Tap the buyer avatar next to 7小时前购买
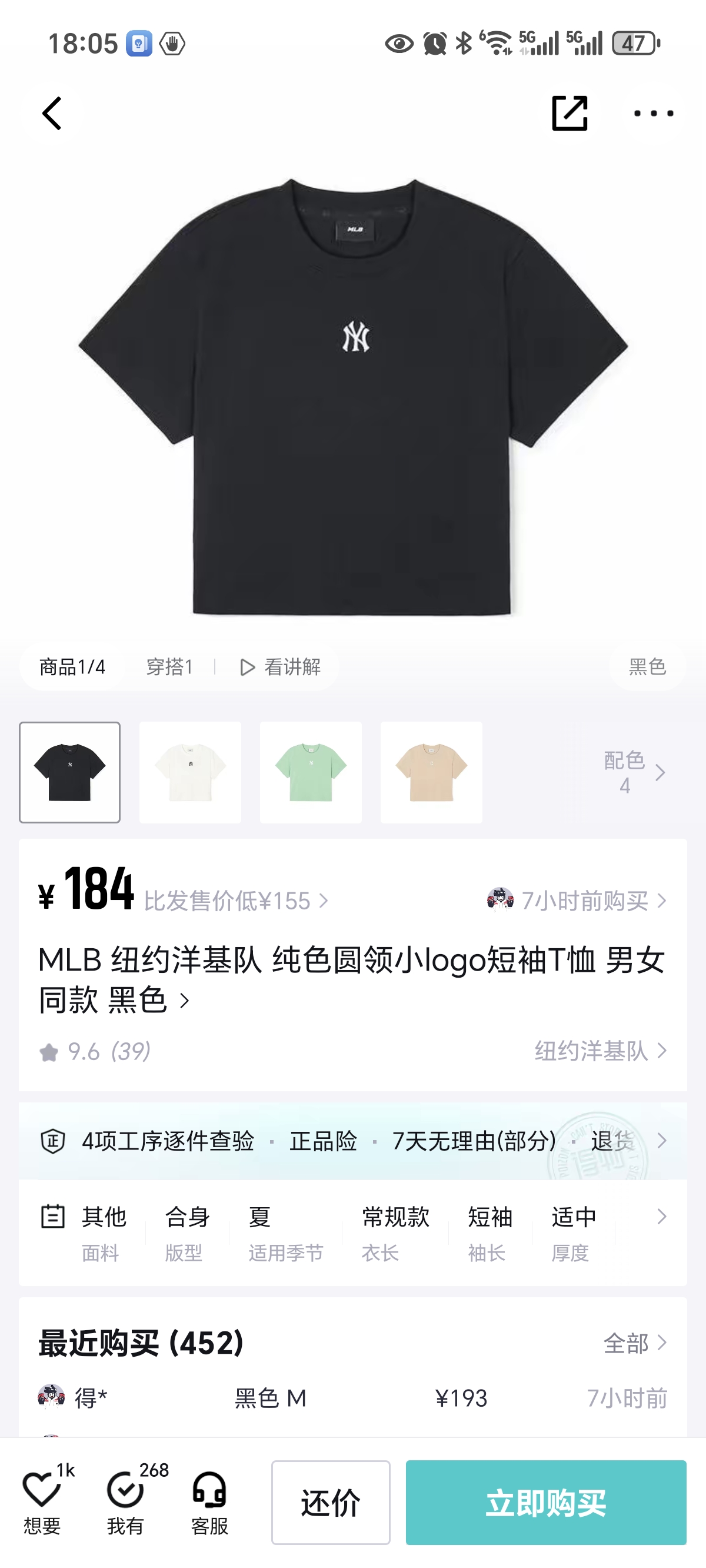 (x=499, y=901)
